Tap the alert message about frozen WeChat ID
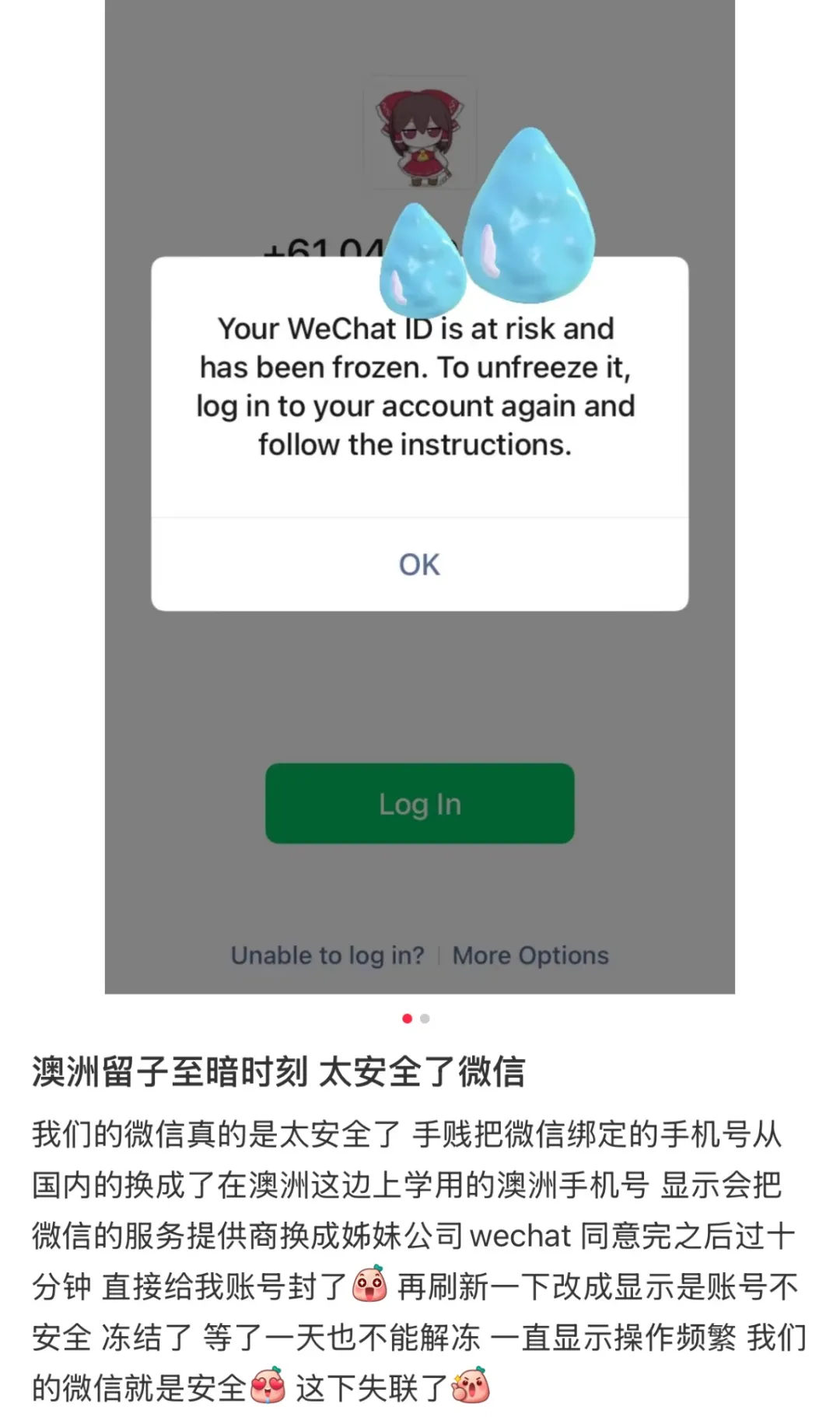Viewport: 840px width, 1417px height. [420, 387]
